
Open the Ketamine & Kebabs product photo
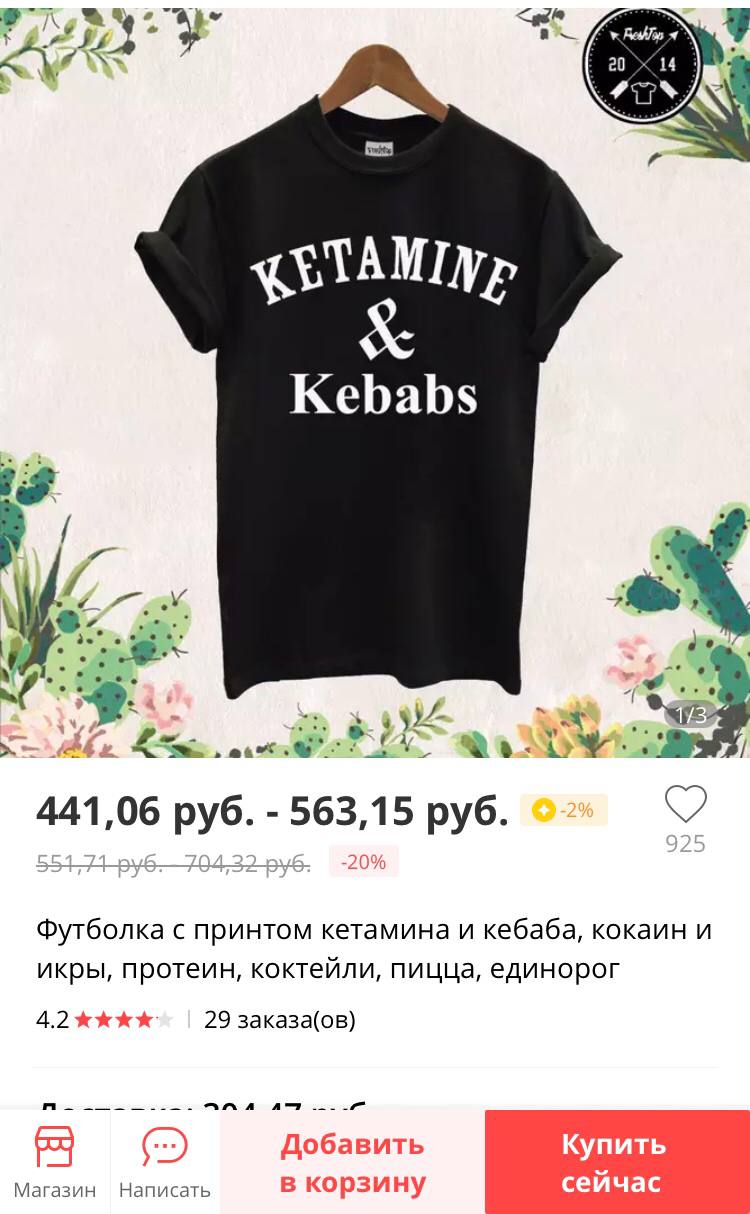point(375,380)
